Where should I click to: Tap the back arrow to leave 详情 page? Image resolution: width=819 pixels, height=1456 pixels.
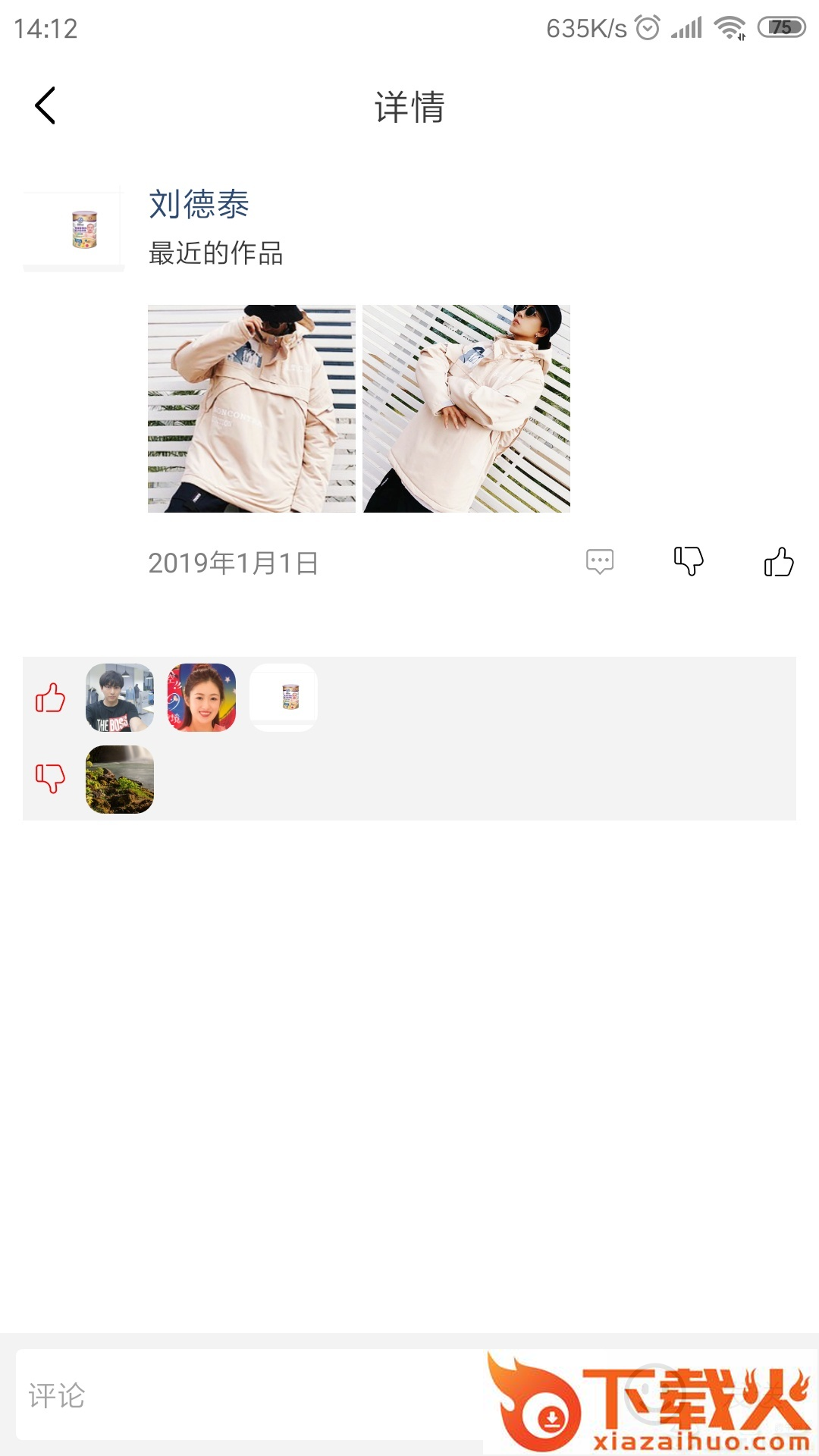click(47, 106)
